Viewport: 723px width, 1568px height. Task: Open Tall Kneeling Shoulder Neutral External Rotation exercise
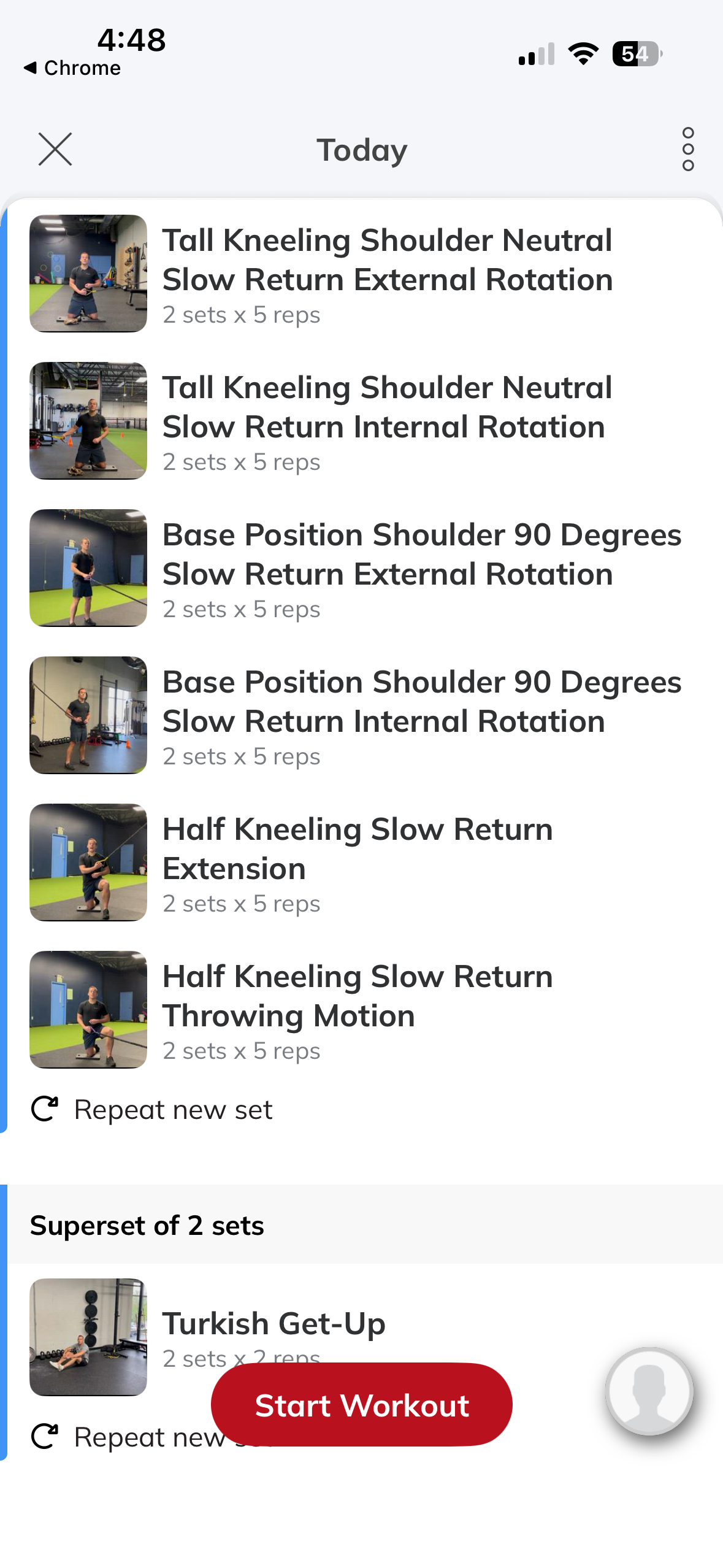[386, 274]
